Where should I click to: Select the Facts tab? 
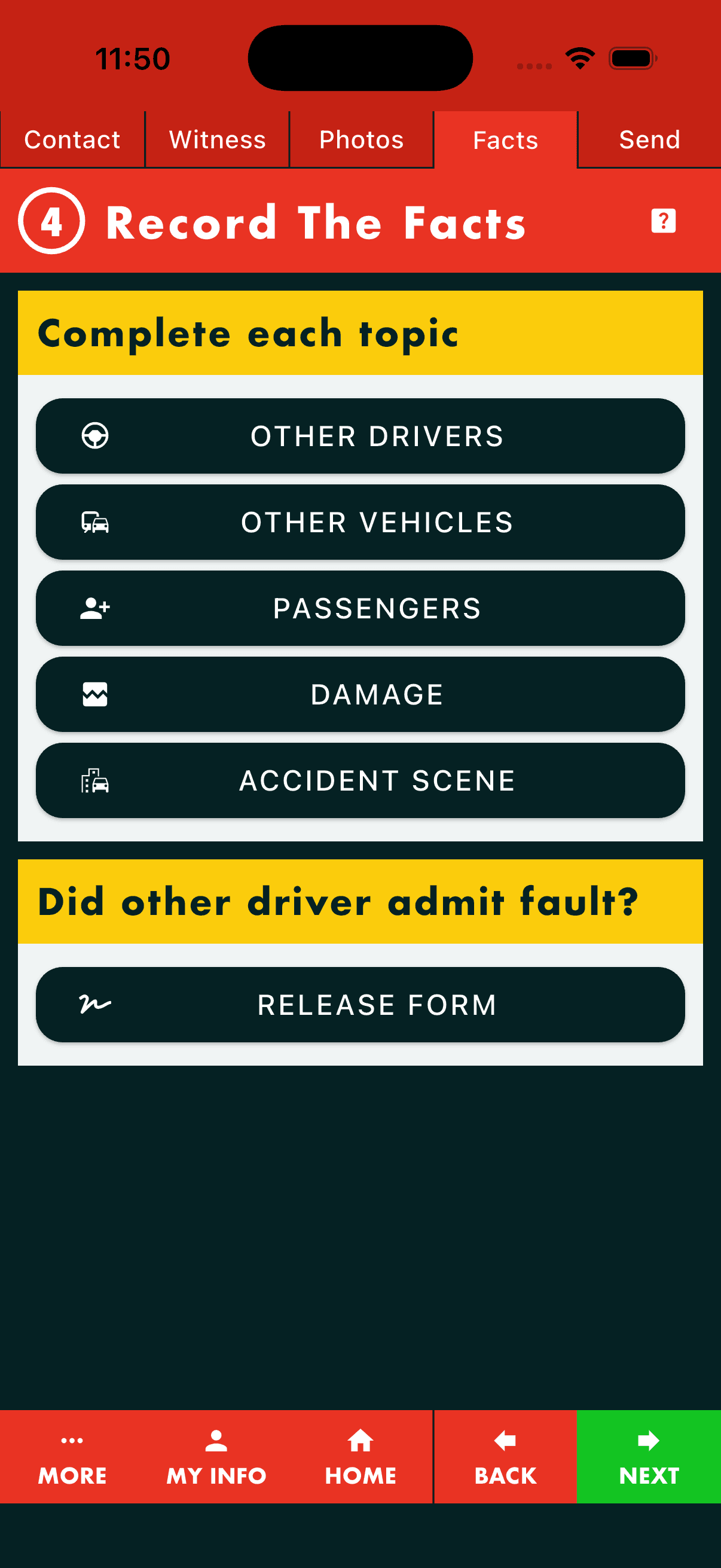pos(505,140)
